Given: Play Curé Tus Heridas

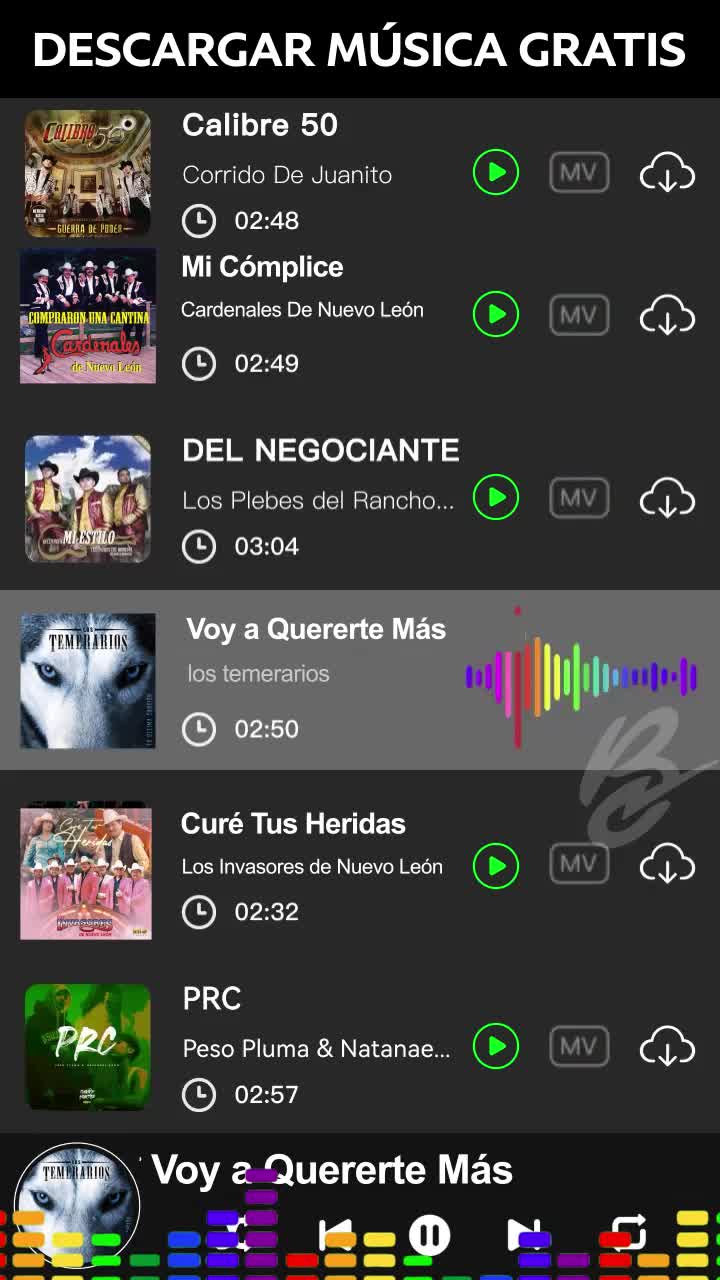Looking at the screenshot, I should [496, 866].
